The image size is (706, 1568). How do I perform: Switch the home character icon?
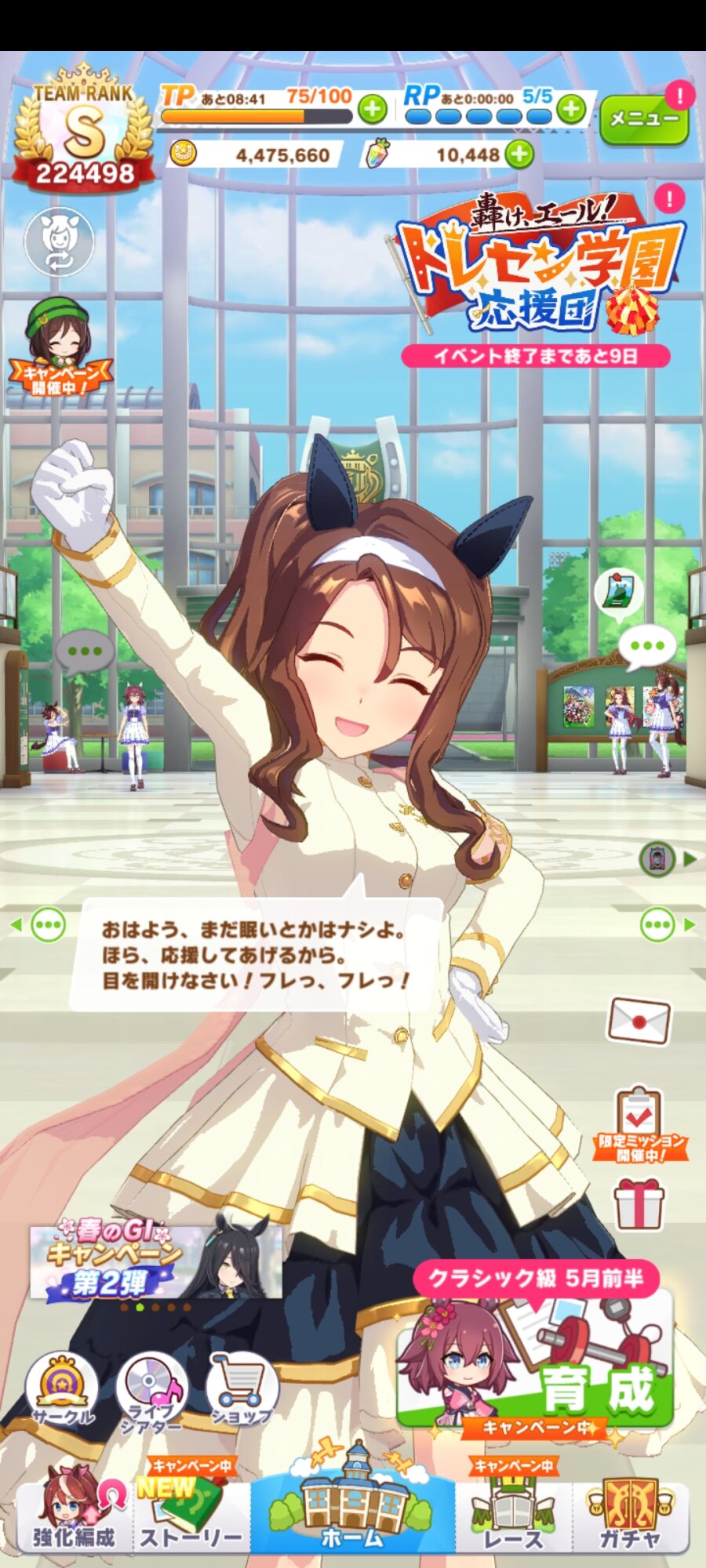click(59, 241)
